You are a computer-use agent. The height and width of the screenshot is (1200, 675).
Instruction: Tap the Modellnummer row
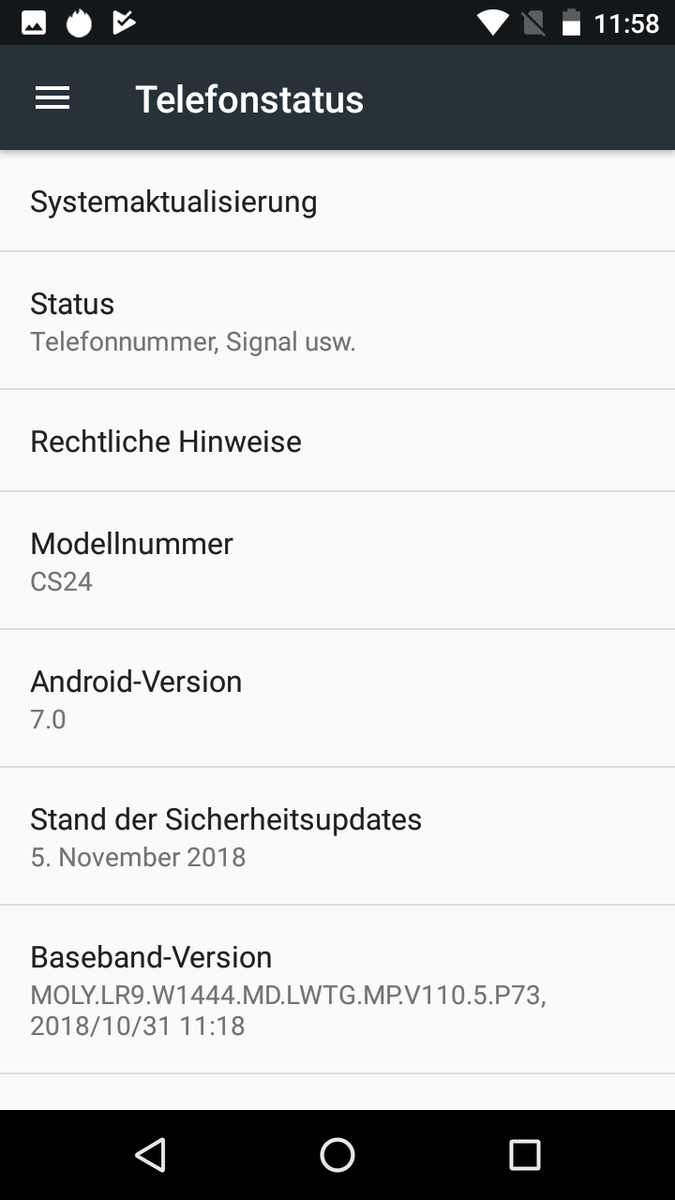pyautogui.click(x=337, y=560)
